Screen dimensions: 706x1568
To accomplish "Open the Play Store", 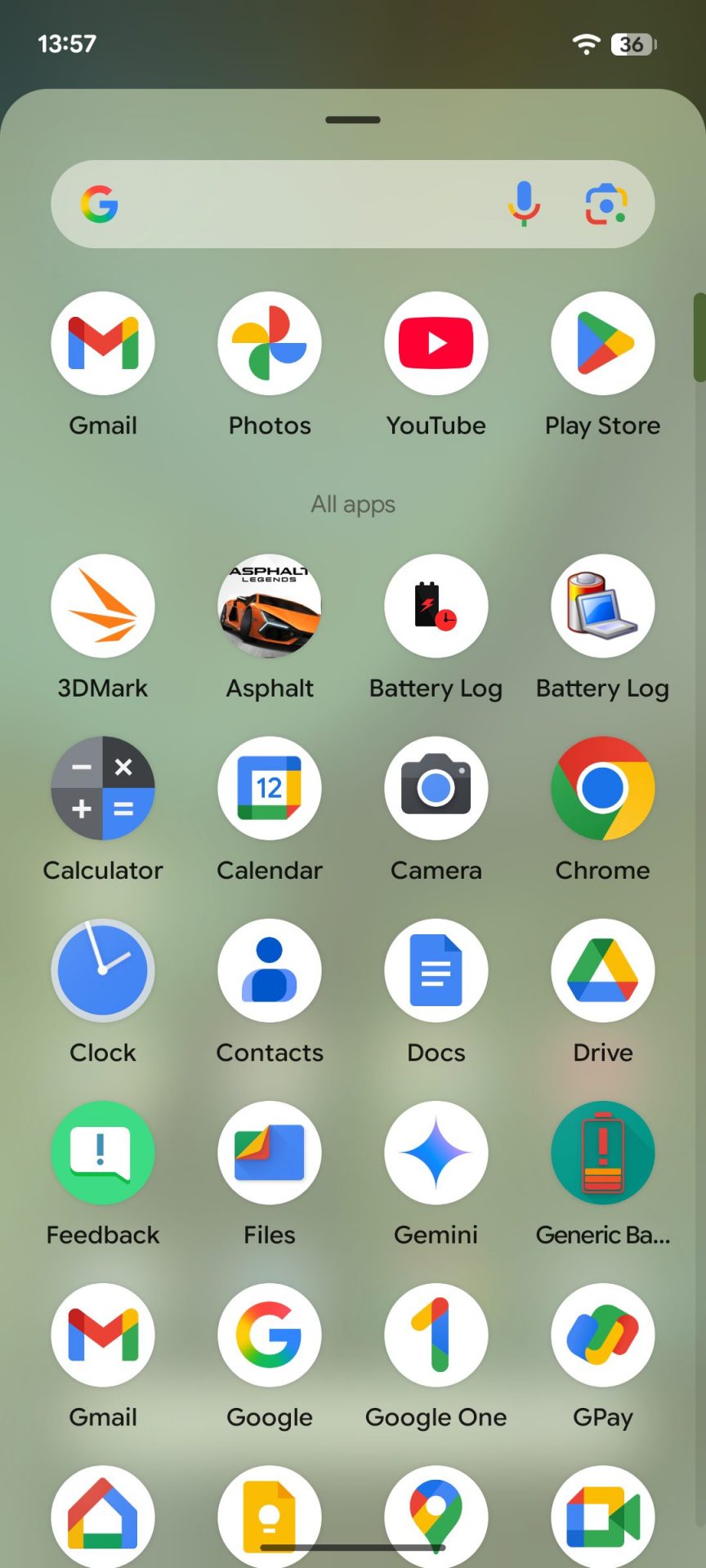I will tap(603, 344).
